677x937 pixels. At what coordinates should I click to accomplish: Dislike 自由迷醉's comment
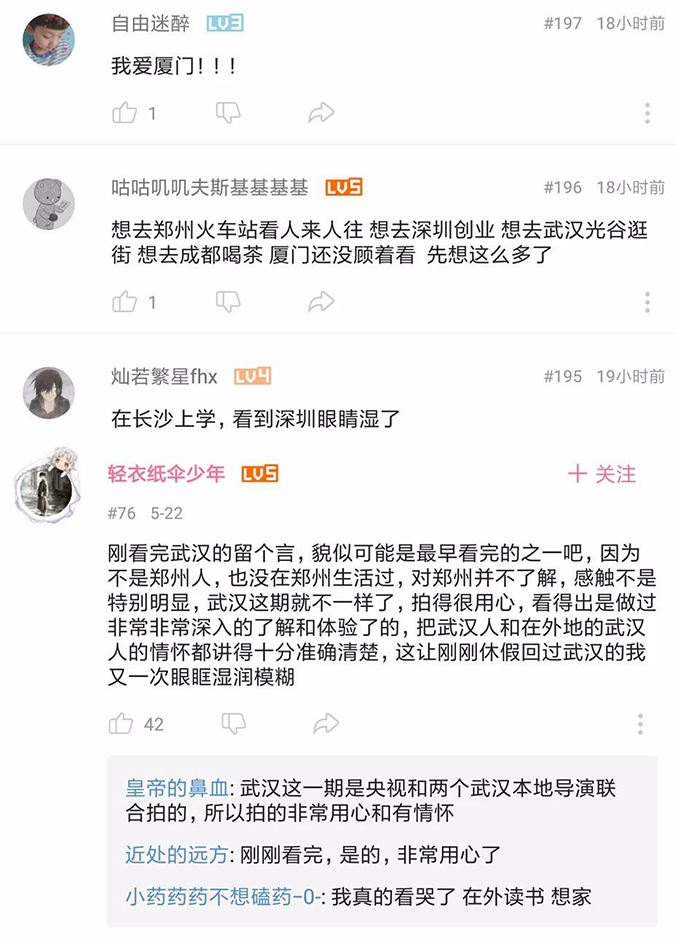point(229,113)
